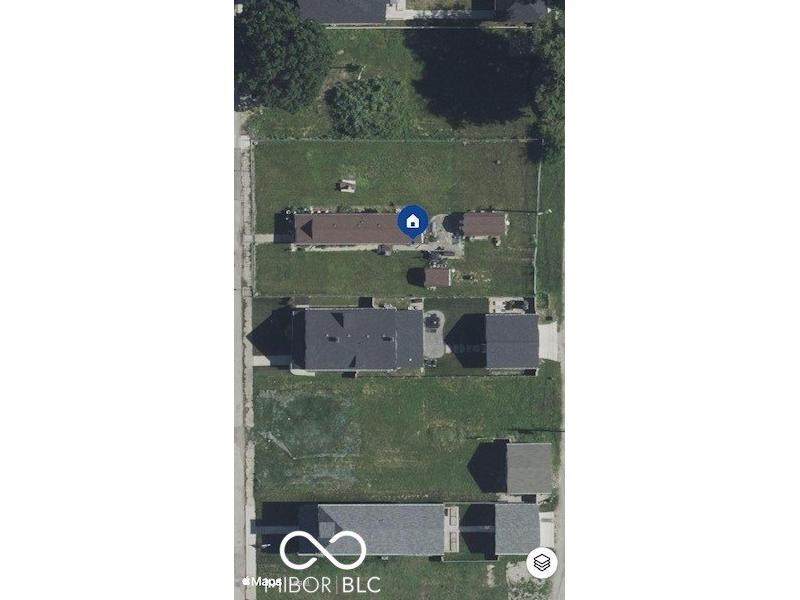Screen dimensions: 800x600
Task: Open the map layers button
Action: click(541, 563)
